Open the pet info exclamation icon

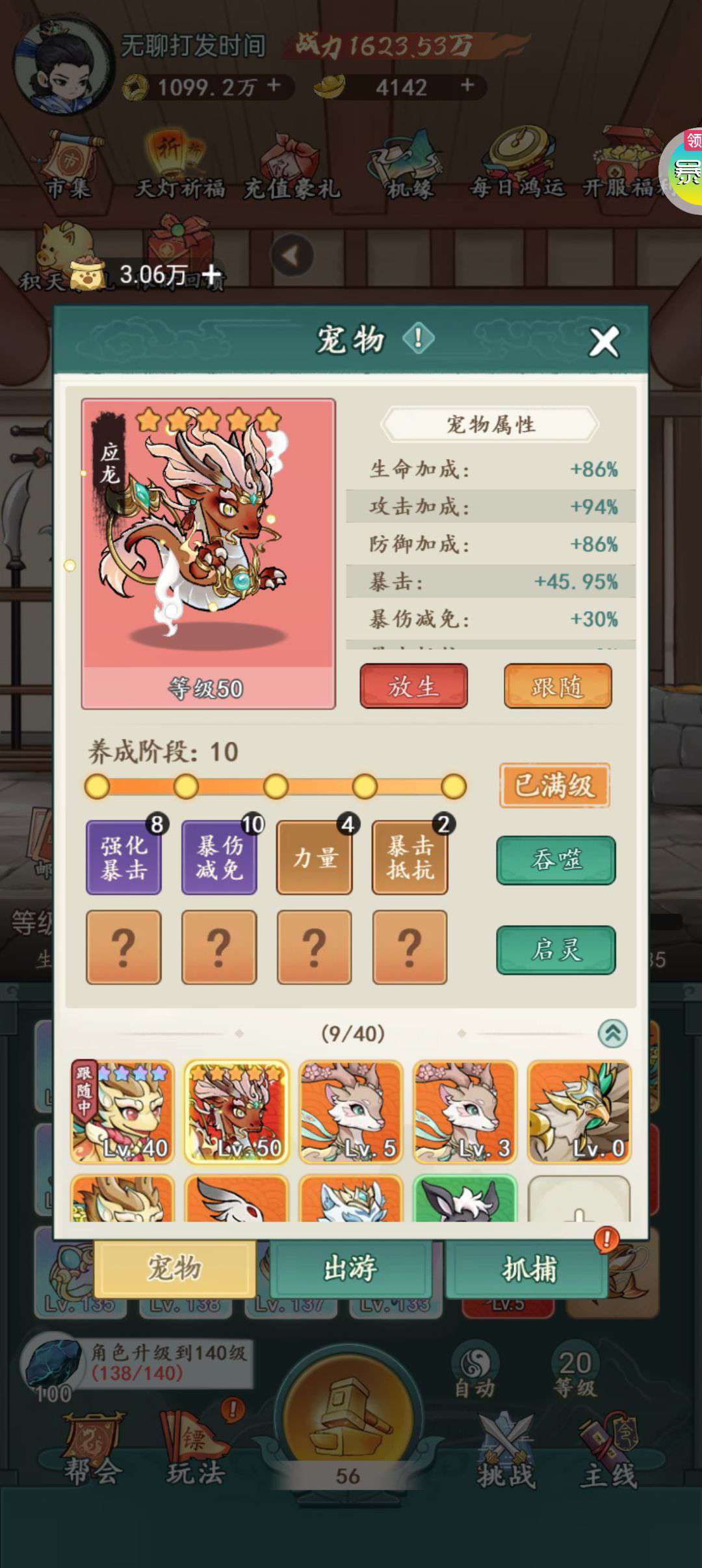[x=417, y=338]
